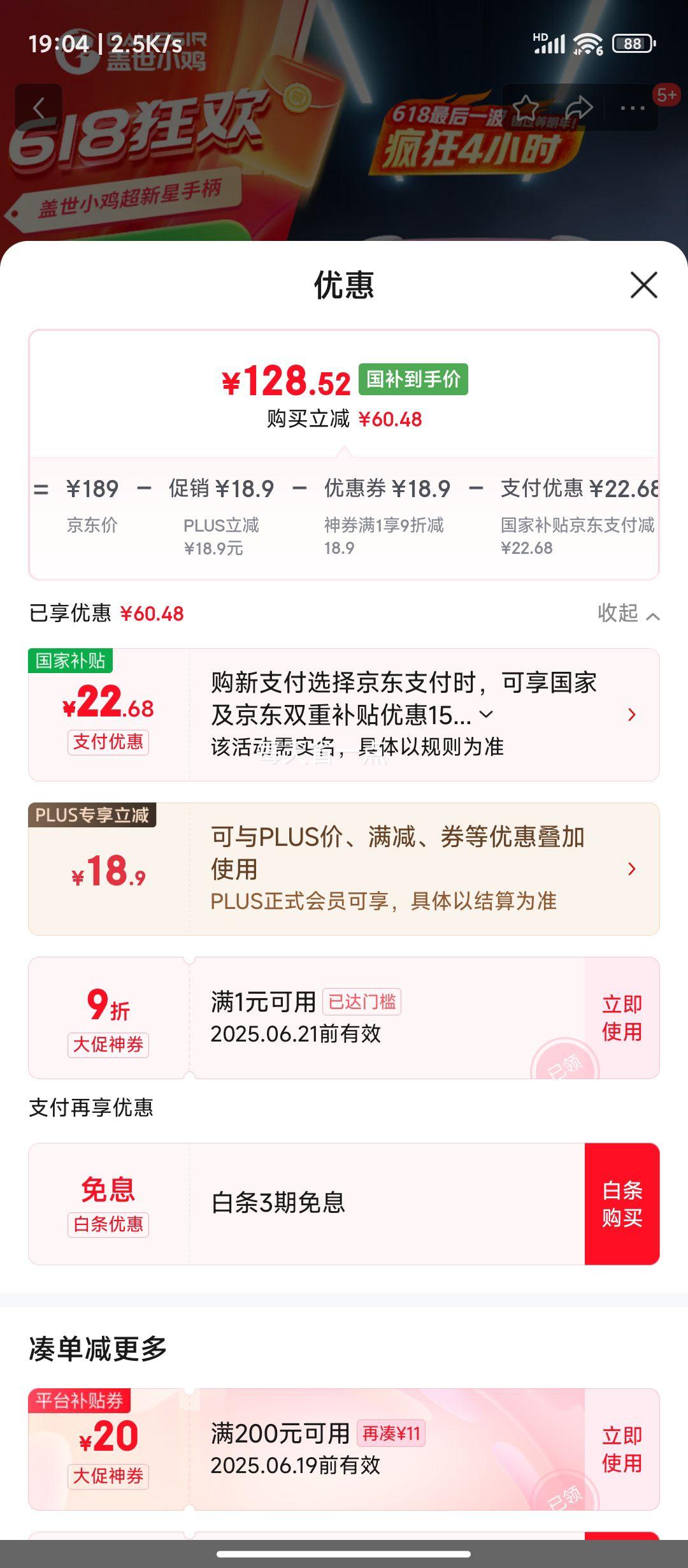Tap 立即使用 on the ¥20 平台补贴券
The height and width of the screenshot is (1568, 688).
tap(622, 1449)
